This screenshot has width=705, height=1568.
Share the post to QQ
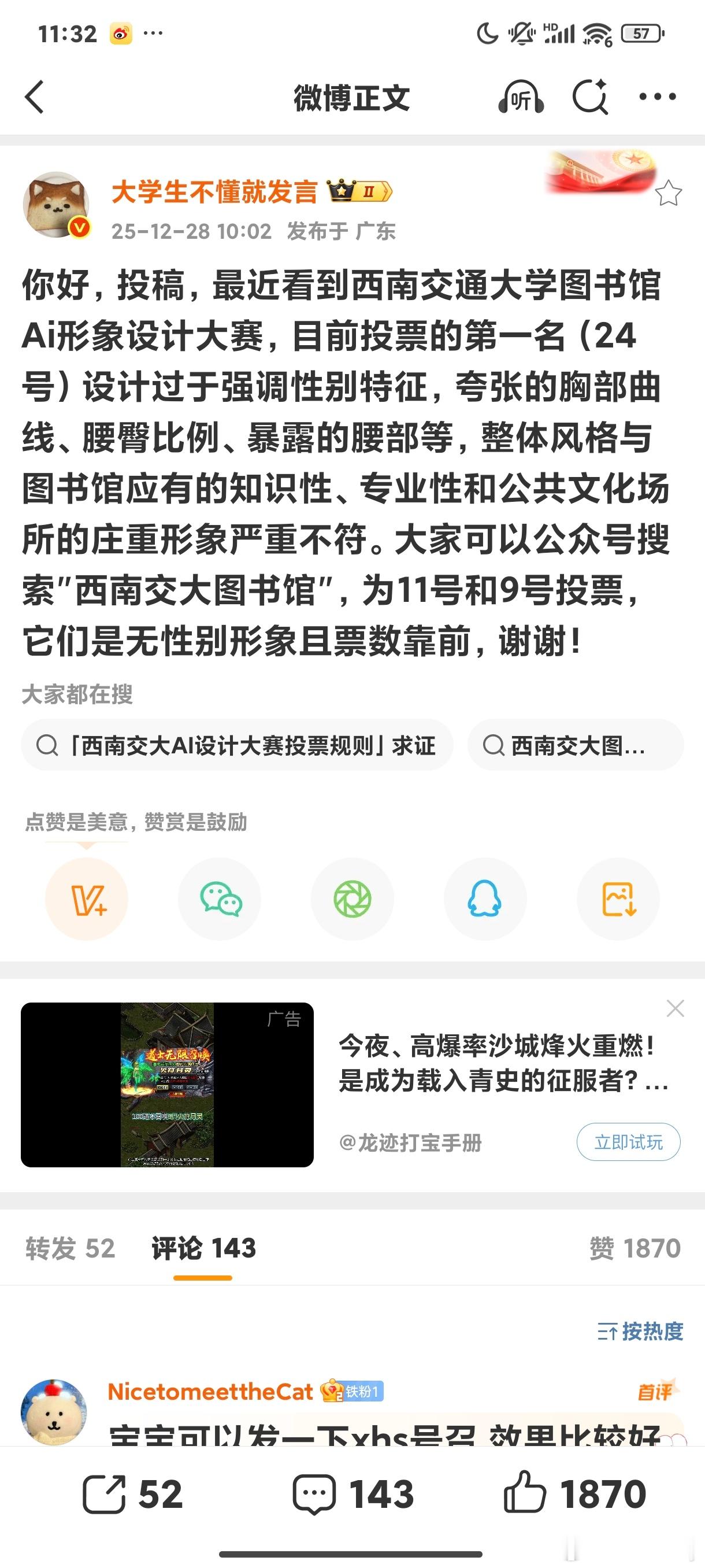[485, 899]
